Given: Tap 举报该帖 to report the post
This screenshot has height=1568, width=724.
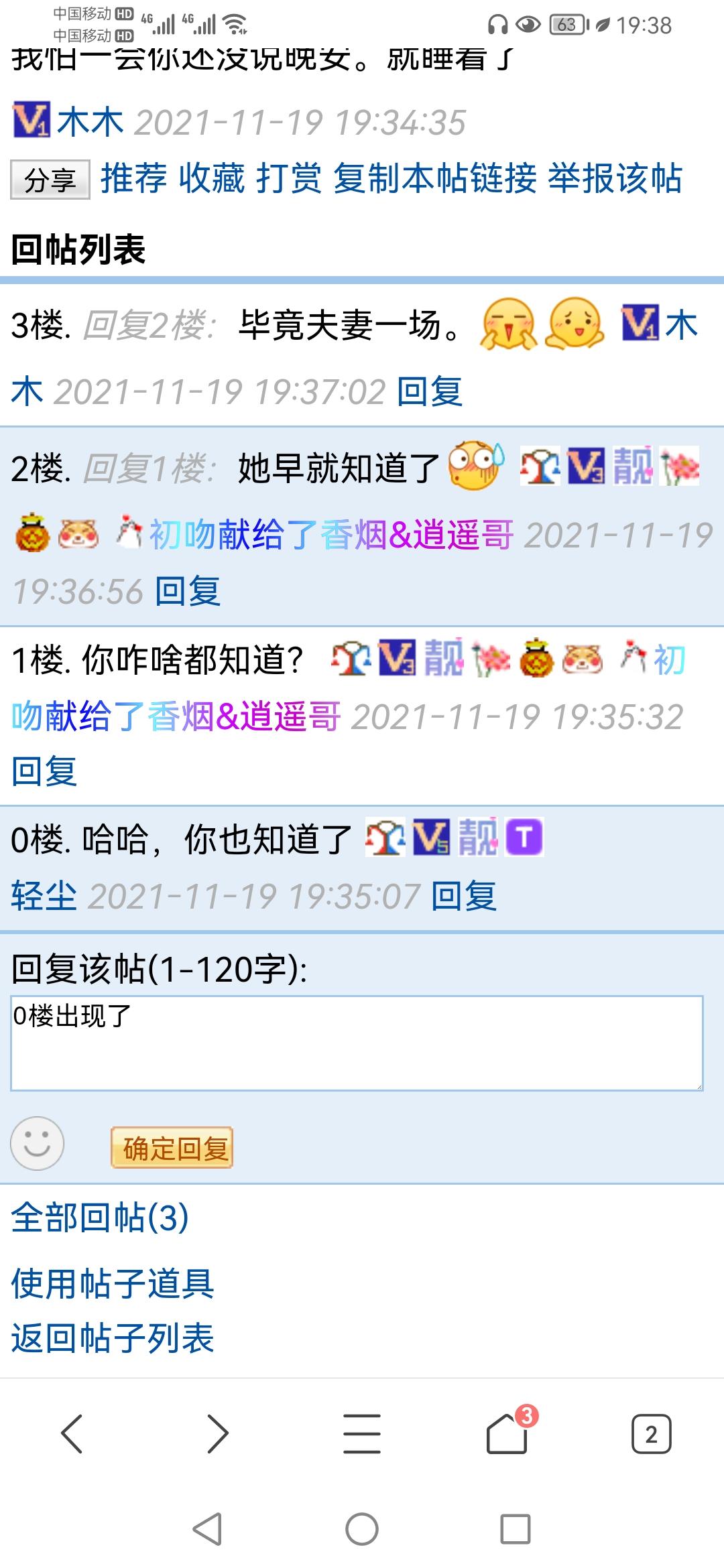Looking at the screenshot, I should click(615, 178).
